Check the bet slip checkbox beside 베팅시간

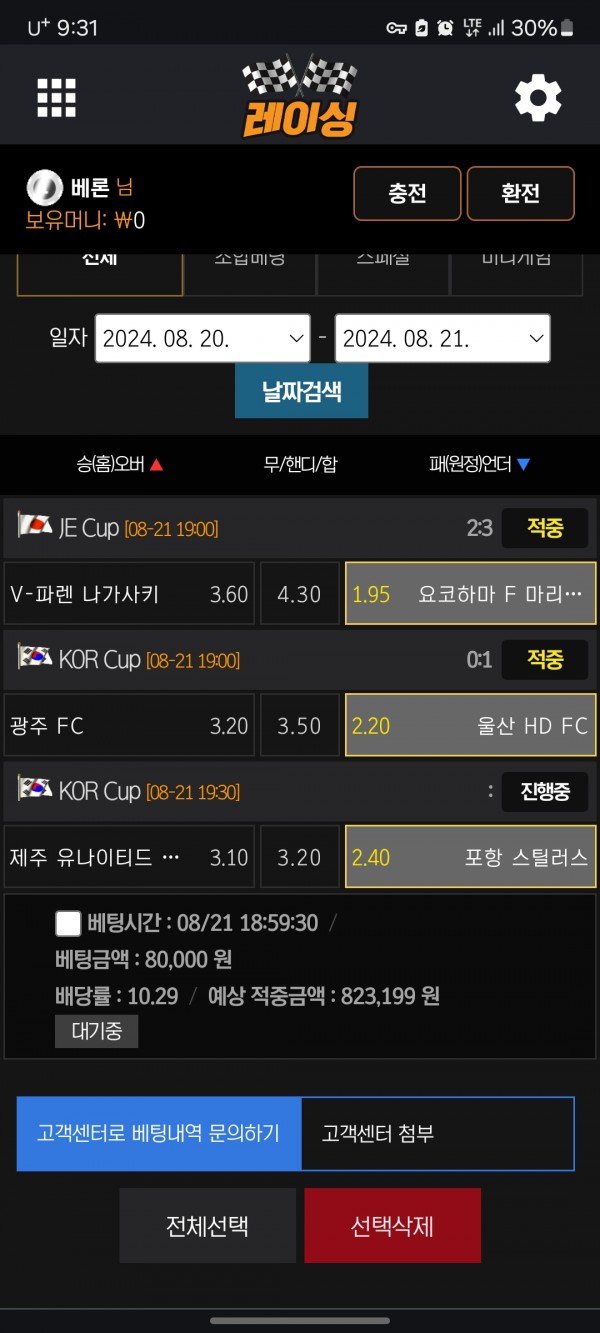68,923
